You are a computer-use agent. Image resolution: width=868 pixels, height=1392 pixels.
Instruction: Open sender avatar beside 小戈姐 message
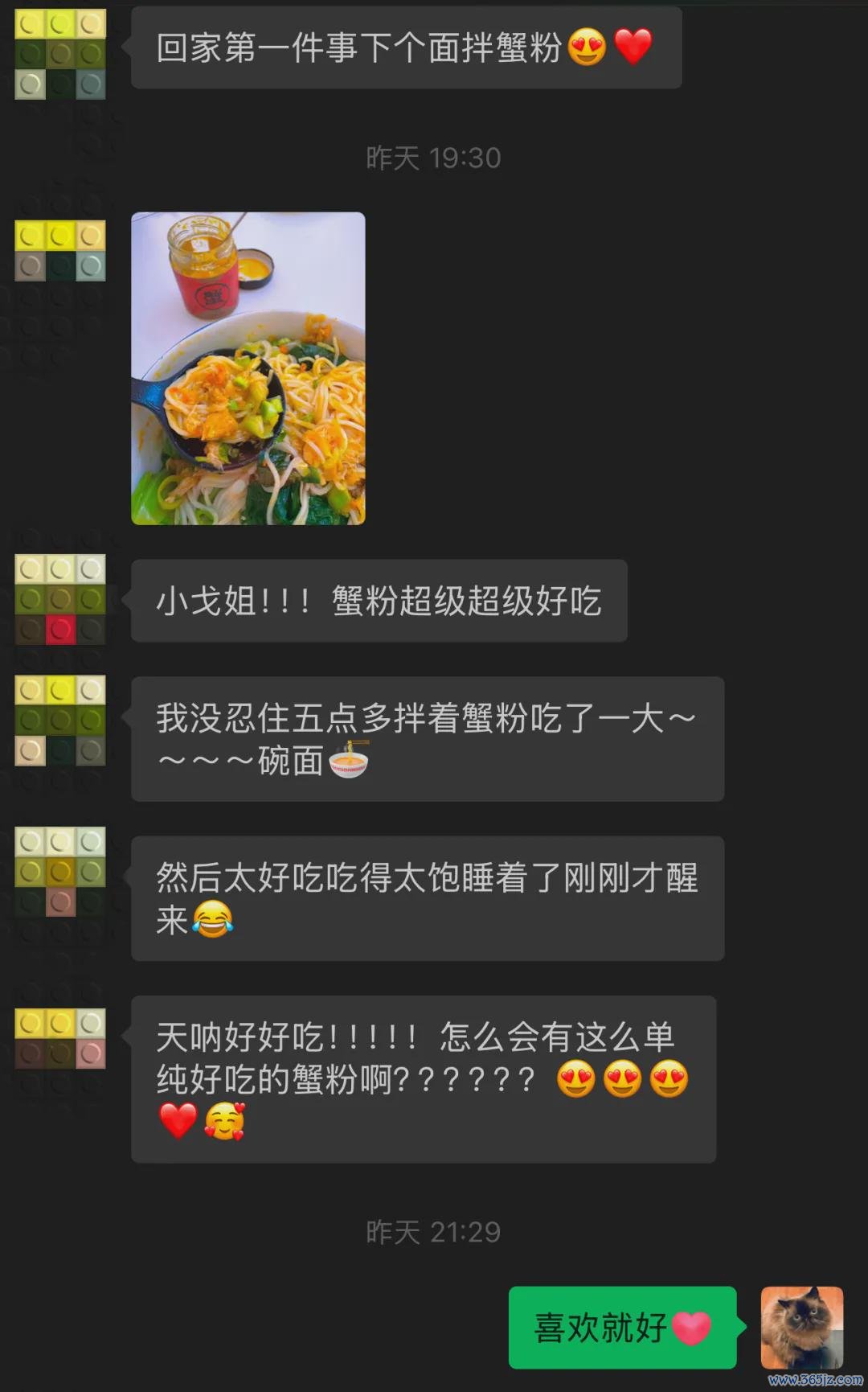pos(60,599)
